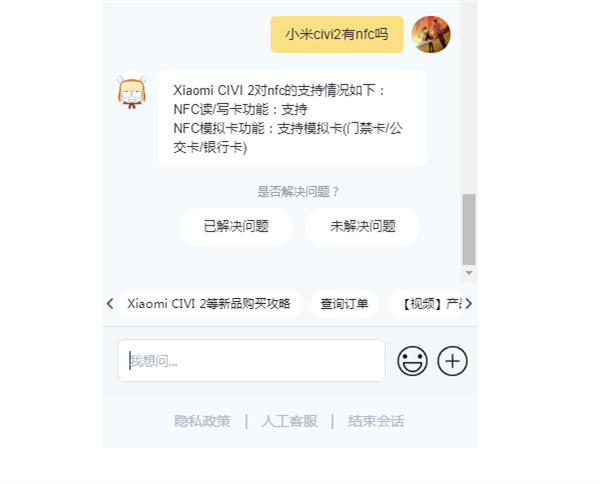Show more suggestions with the right arrow
The height and width of the screenshot is (484, 600).
(468, 304)
